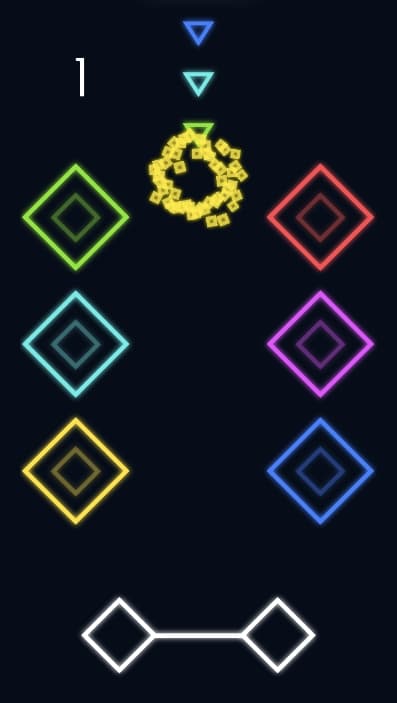Tap the yellow diamond
Screen dimensions: 397x703
click(76, 471)
